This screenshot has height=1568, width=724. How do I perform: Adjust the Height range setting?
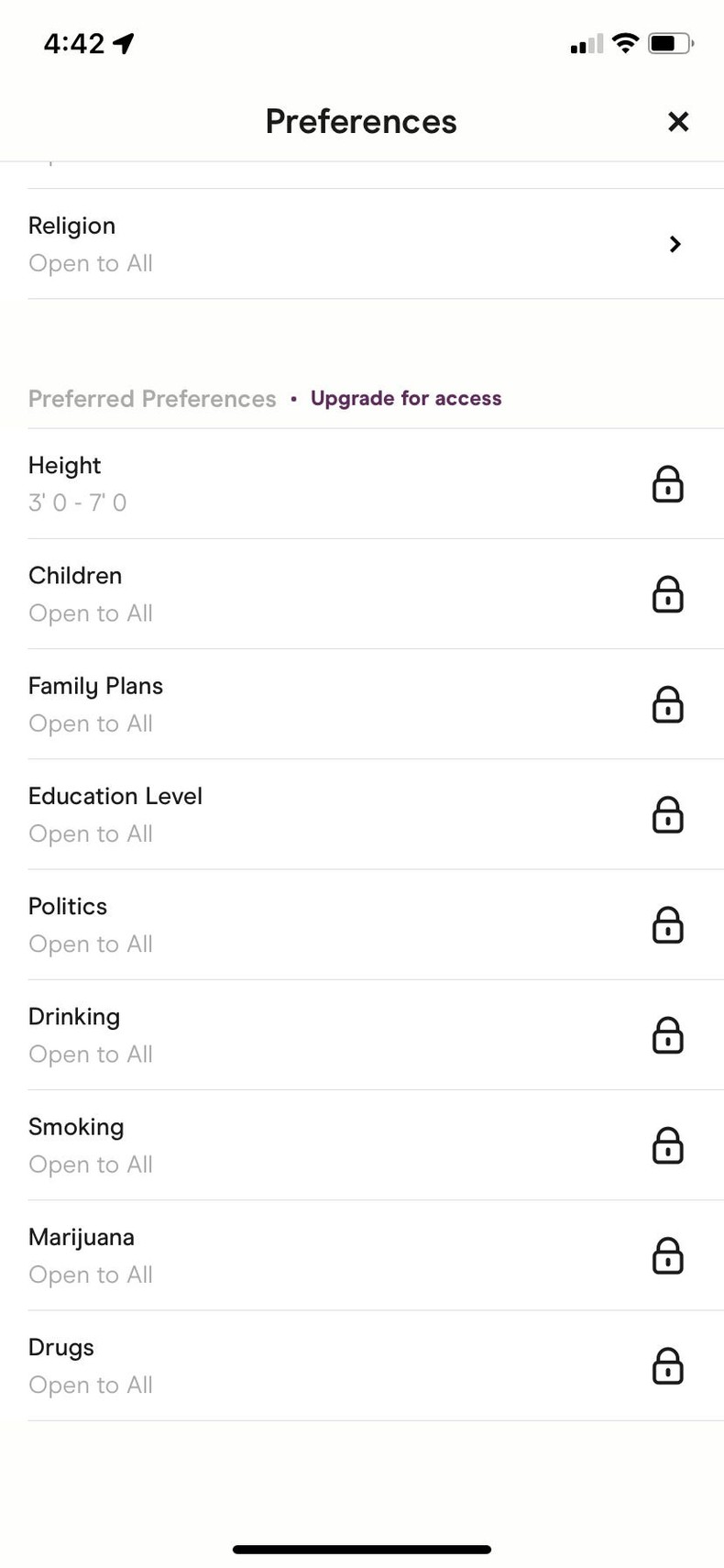tap(275, 484)
